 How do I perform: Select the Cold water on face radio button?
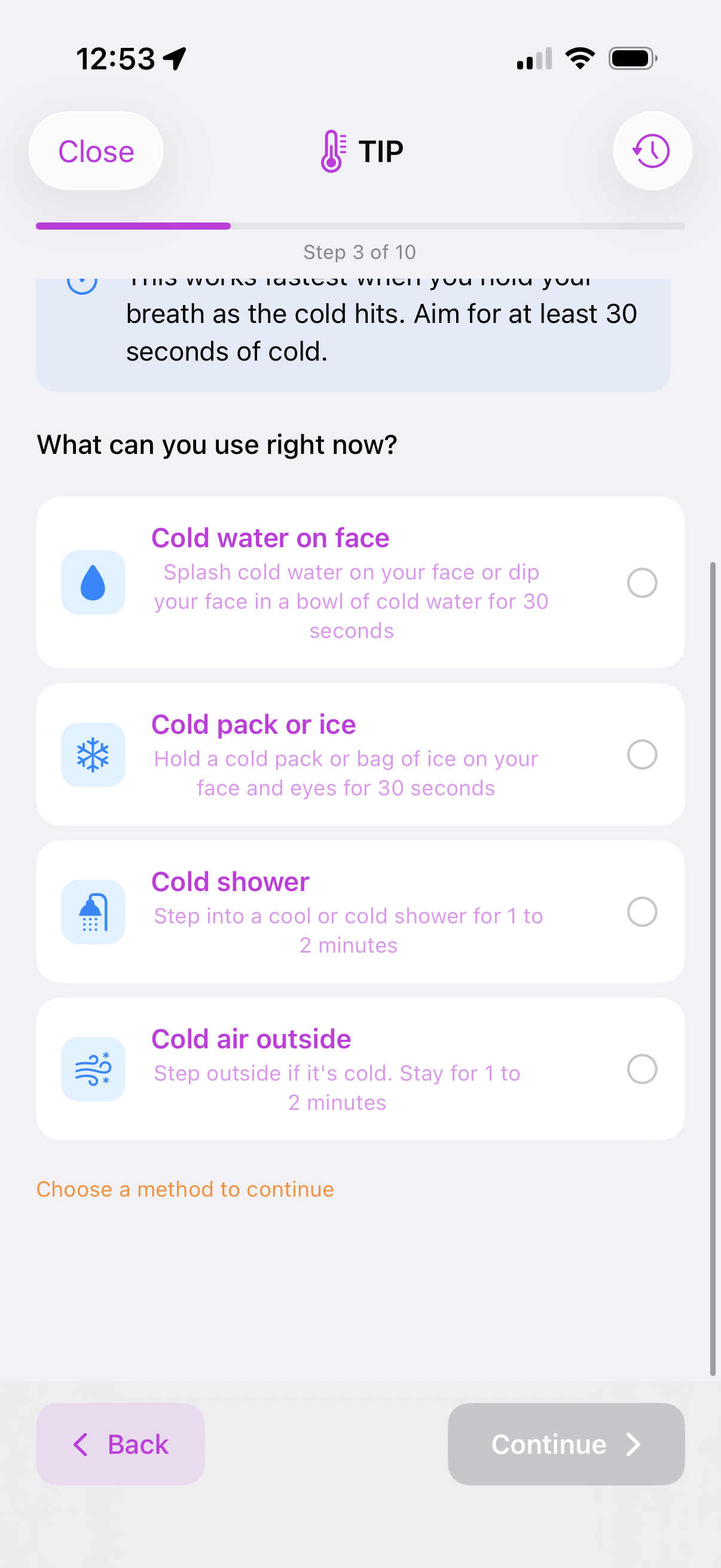[x=642, y=582]
